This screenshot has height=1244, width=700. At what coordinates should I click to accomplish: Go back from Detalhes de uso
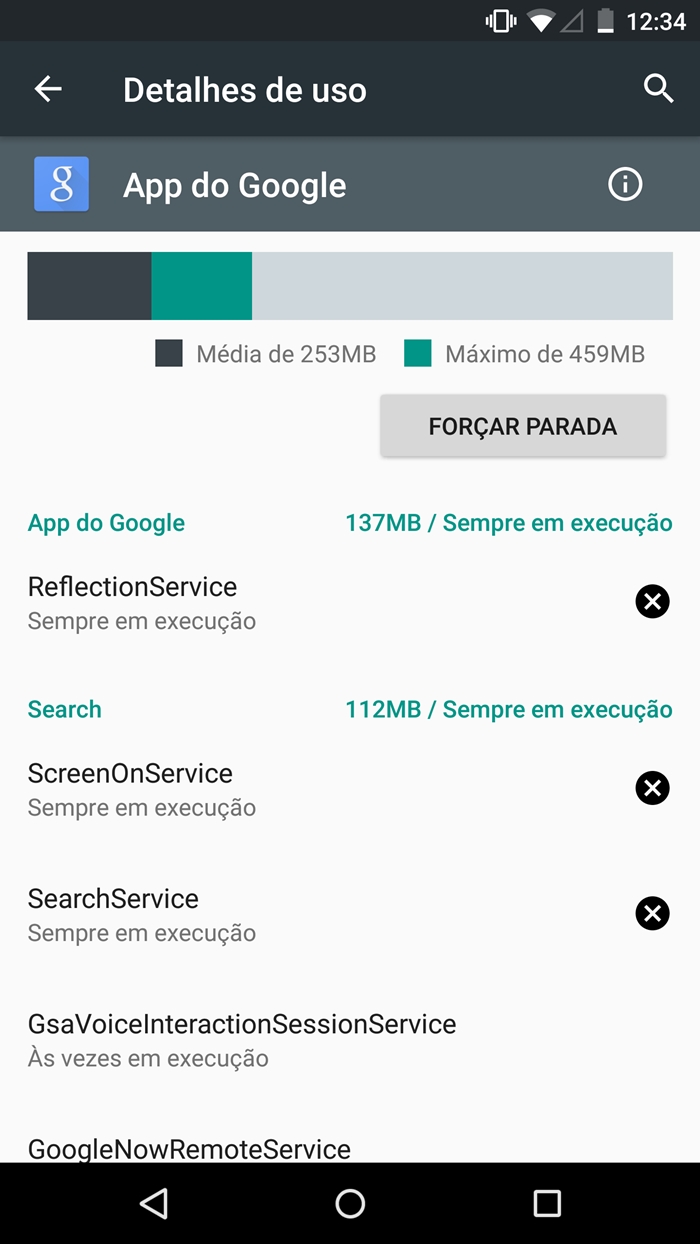pyautogui.click(x=48, y=89)
